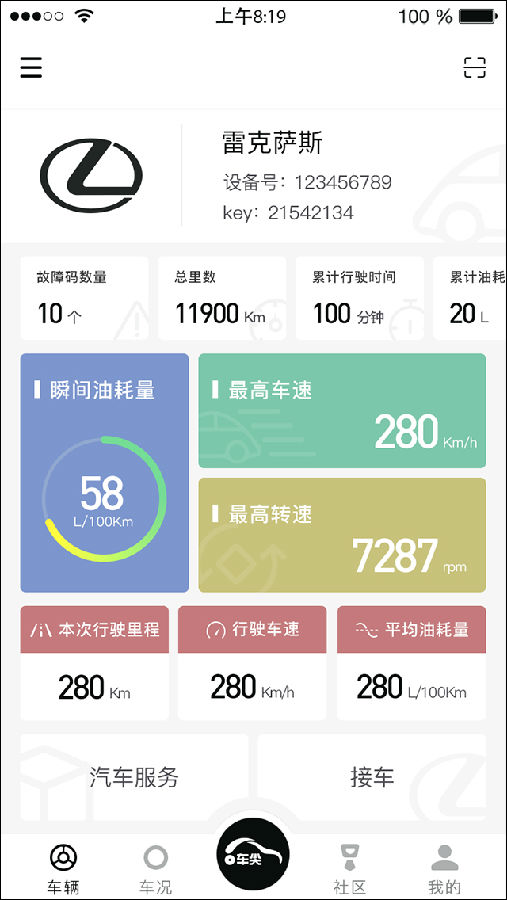Open the 瞬间油耗量 fuel gauge card
Viewport: 507px width, 900px height.
coord(105,472)
